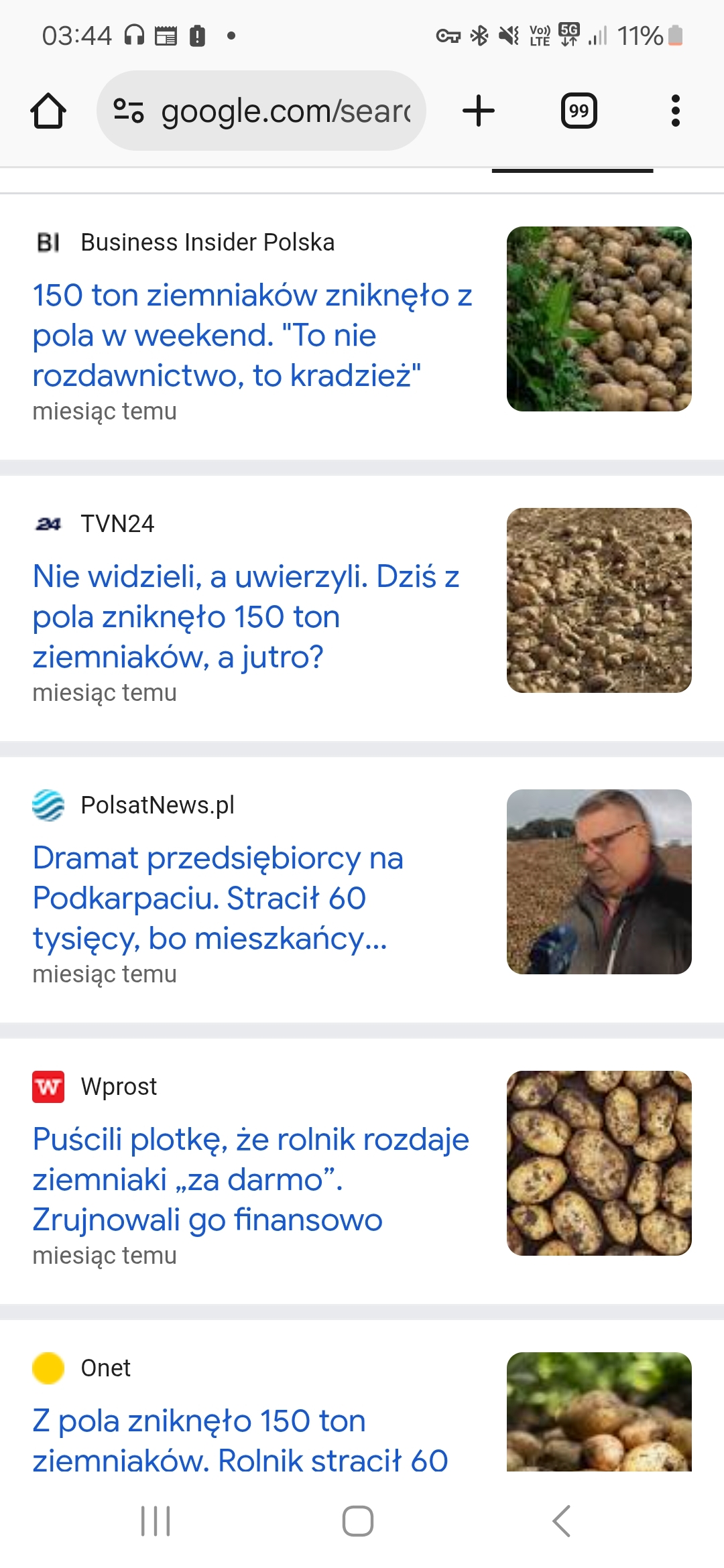Show the 99 open tabs switcher
The width and height of the screenshot is (724, 1568).
tap(579, 111)
